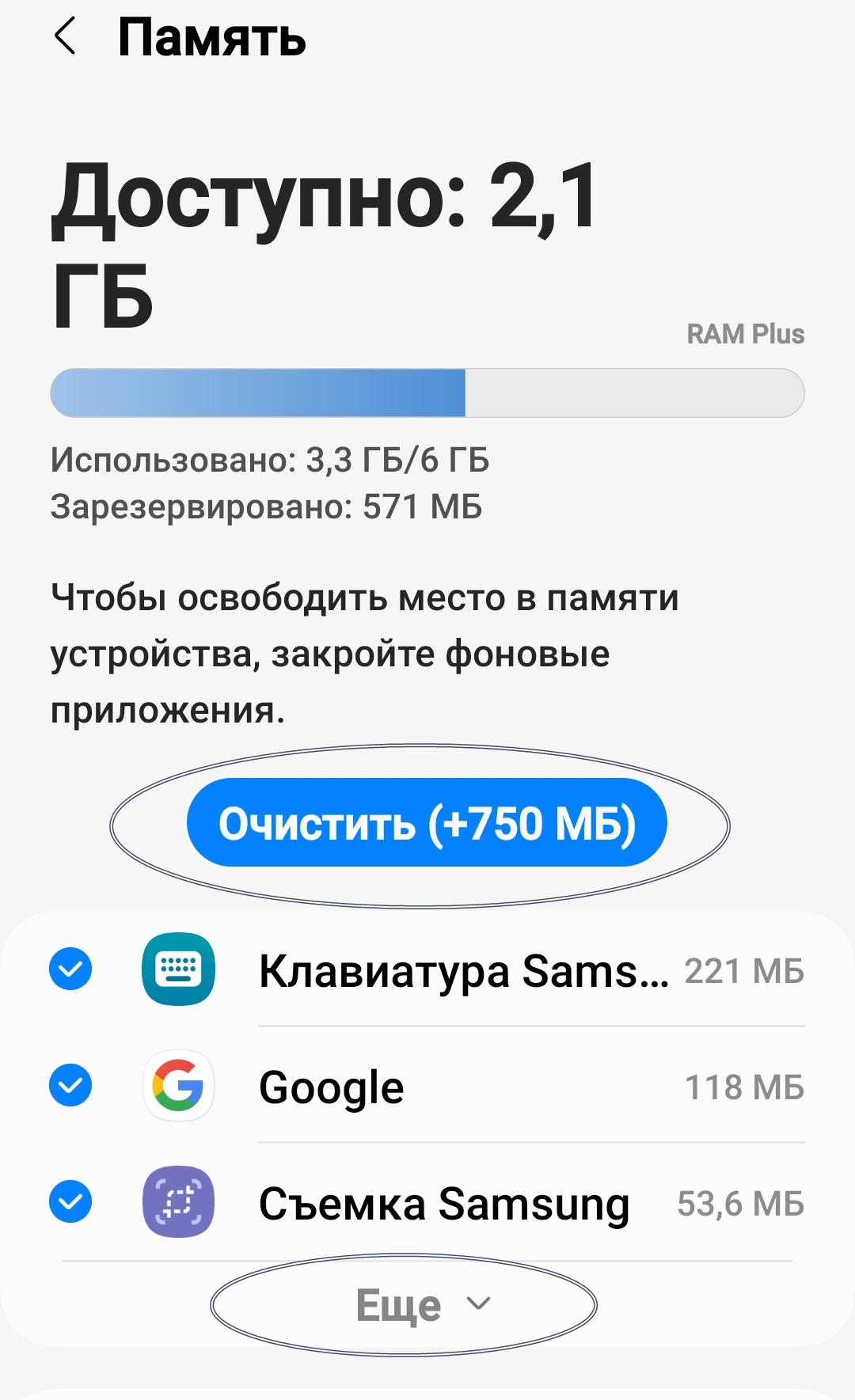This screenshot has height=1400, width=855.
Task: Expand the app list with Еще
Action: click(424, 1304)
